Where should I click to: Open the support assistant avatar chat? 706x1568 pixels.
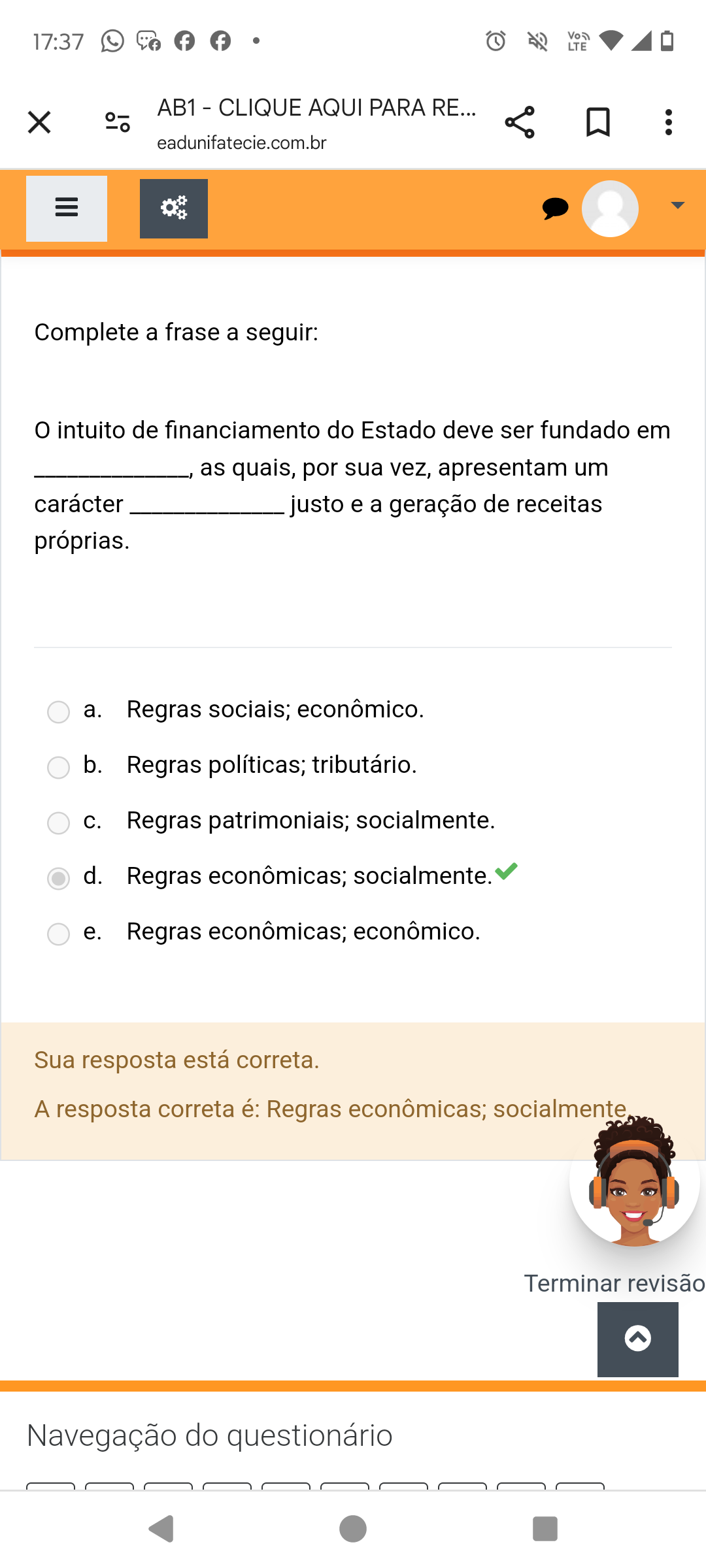coord(634,1183)
